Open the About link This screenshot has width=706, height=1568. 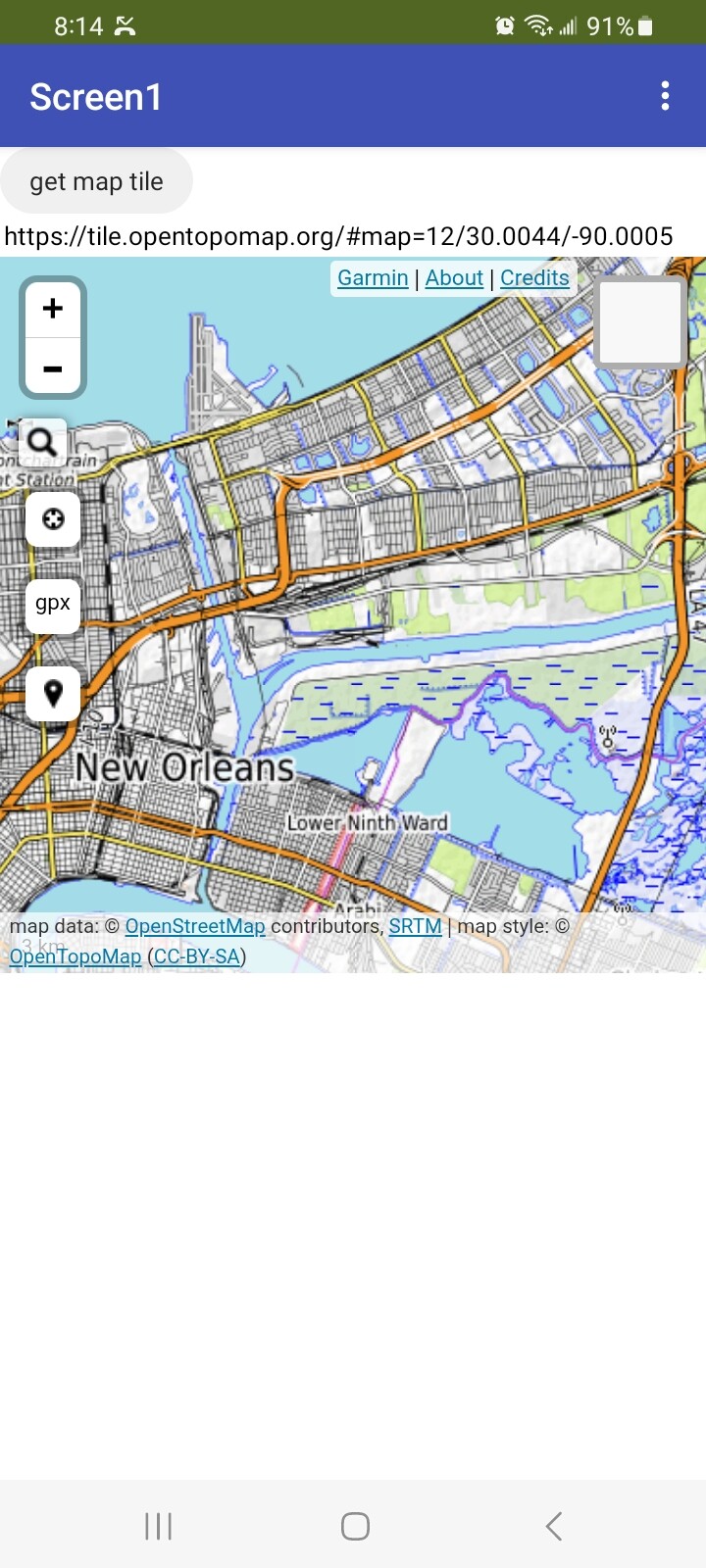(x=454, y=278)
